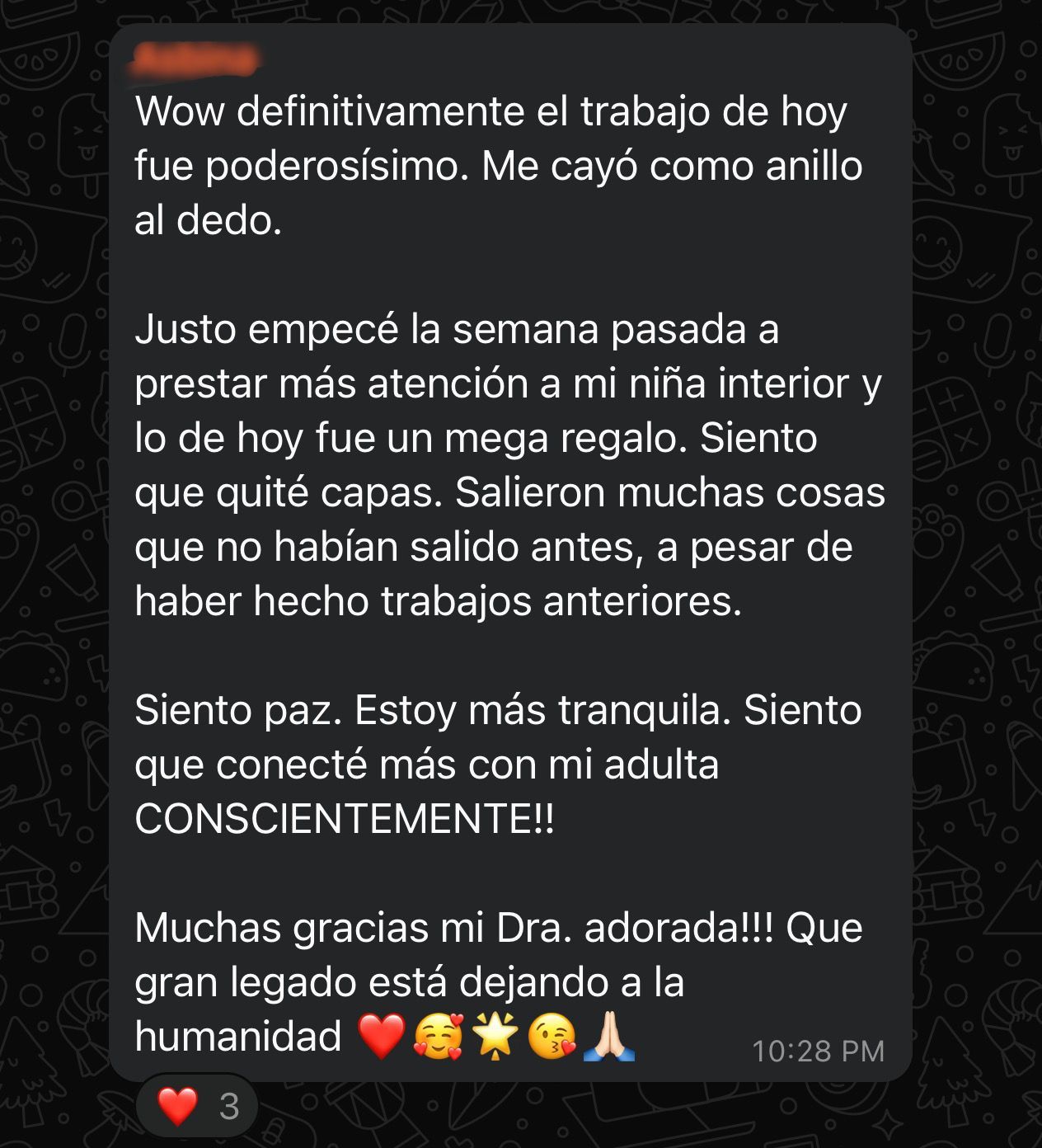Tap the blurred sender name above the message
This screenshot has height=1148, width=1042.
tap(195, 59)
